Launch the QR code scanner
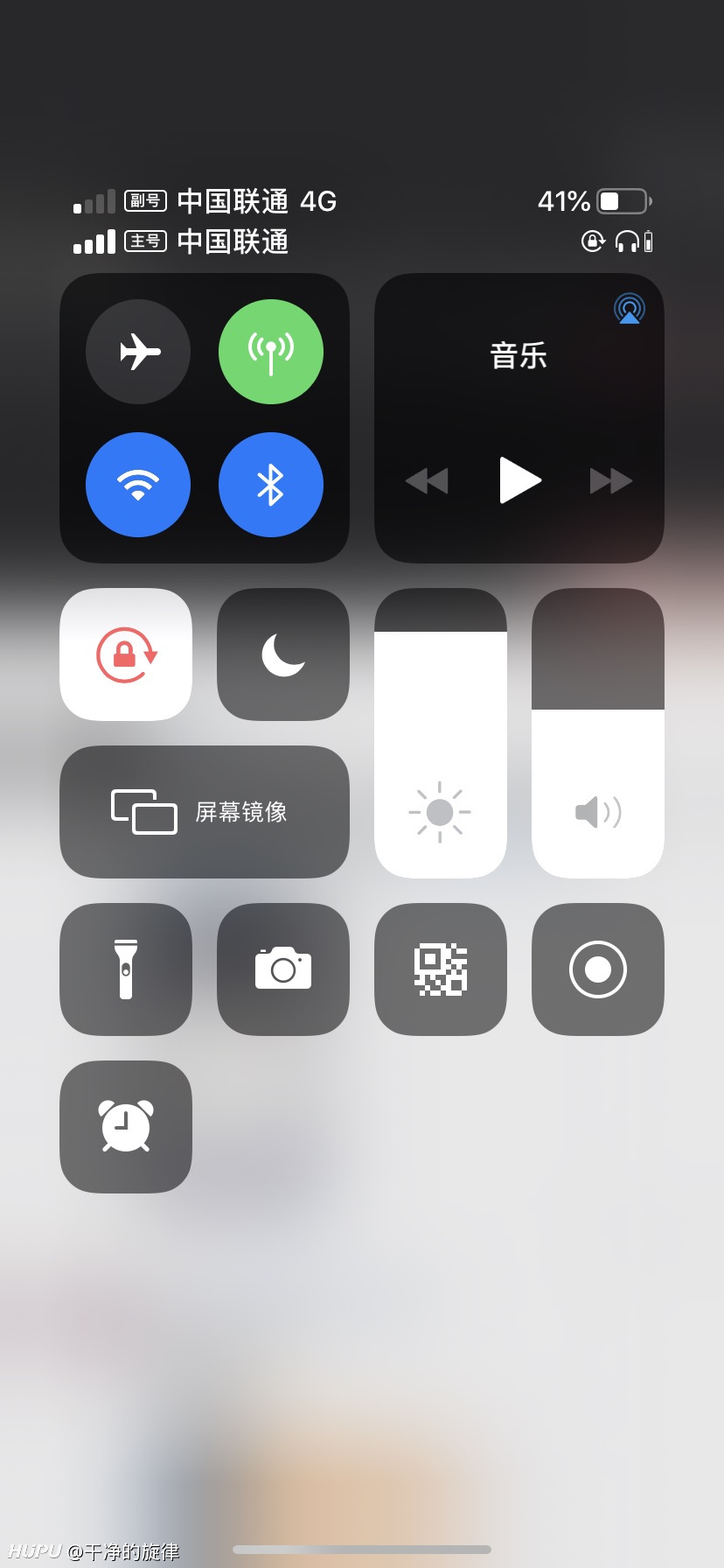 pyautogui.click(x=441, y=969)
